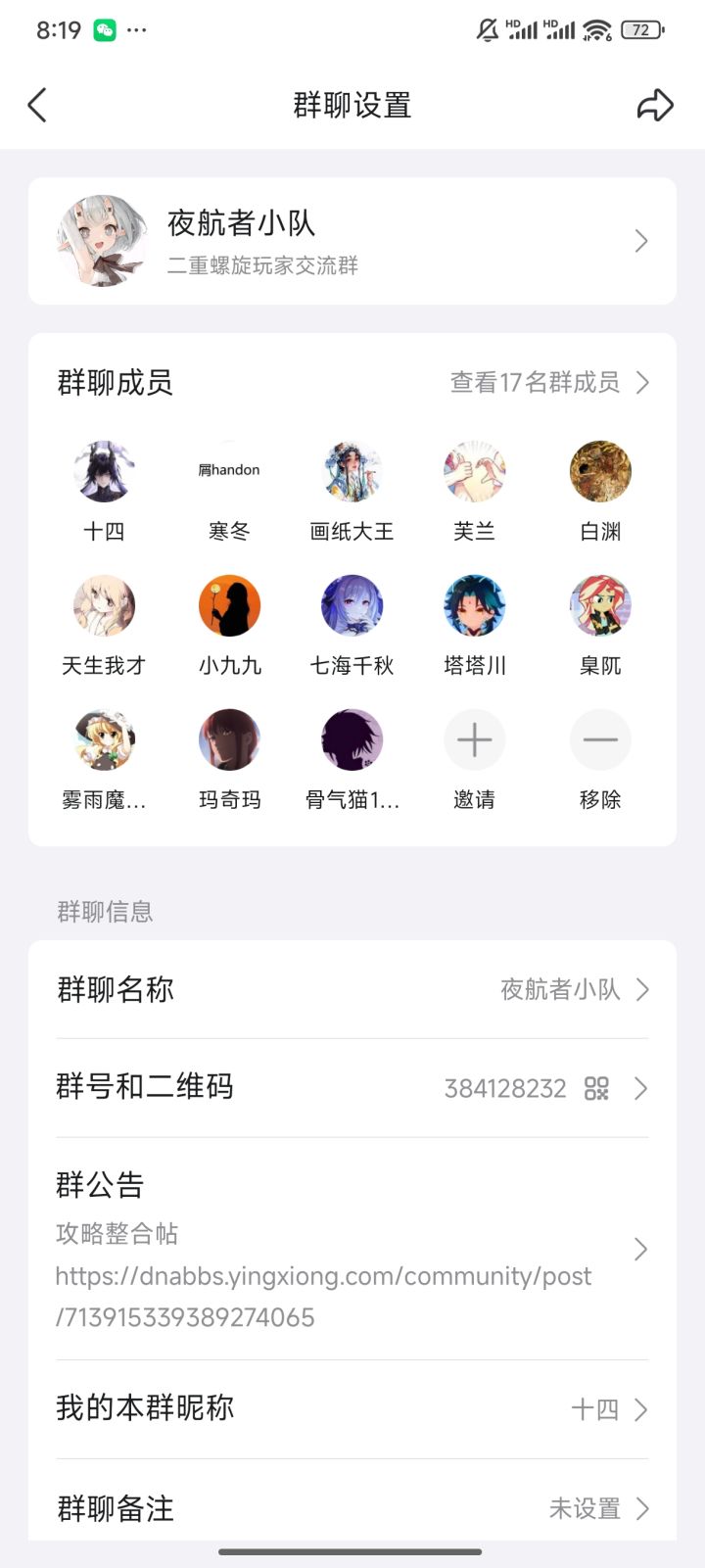Expand the 群号和二维码 row chevron
Screen dimensions: 705x1568
coord(641,1087)
